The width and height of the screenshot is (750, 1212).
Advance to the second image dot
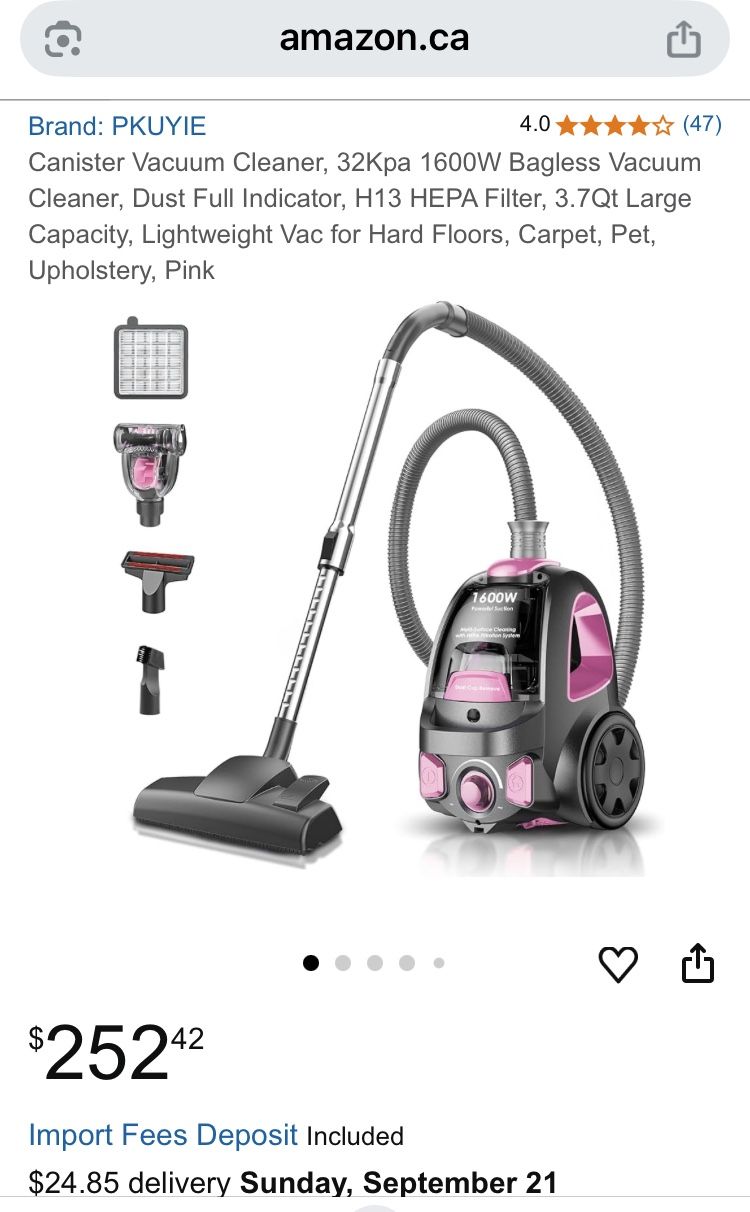point(344,962)
